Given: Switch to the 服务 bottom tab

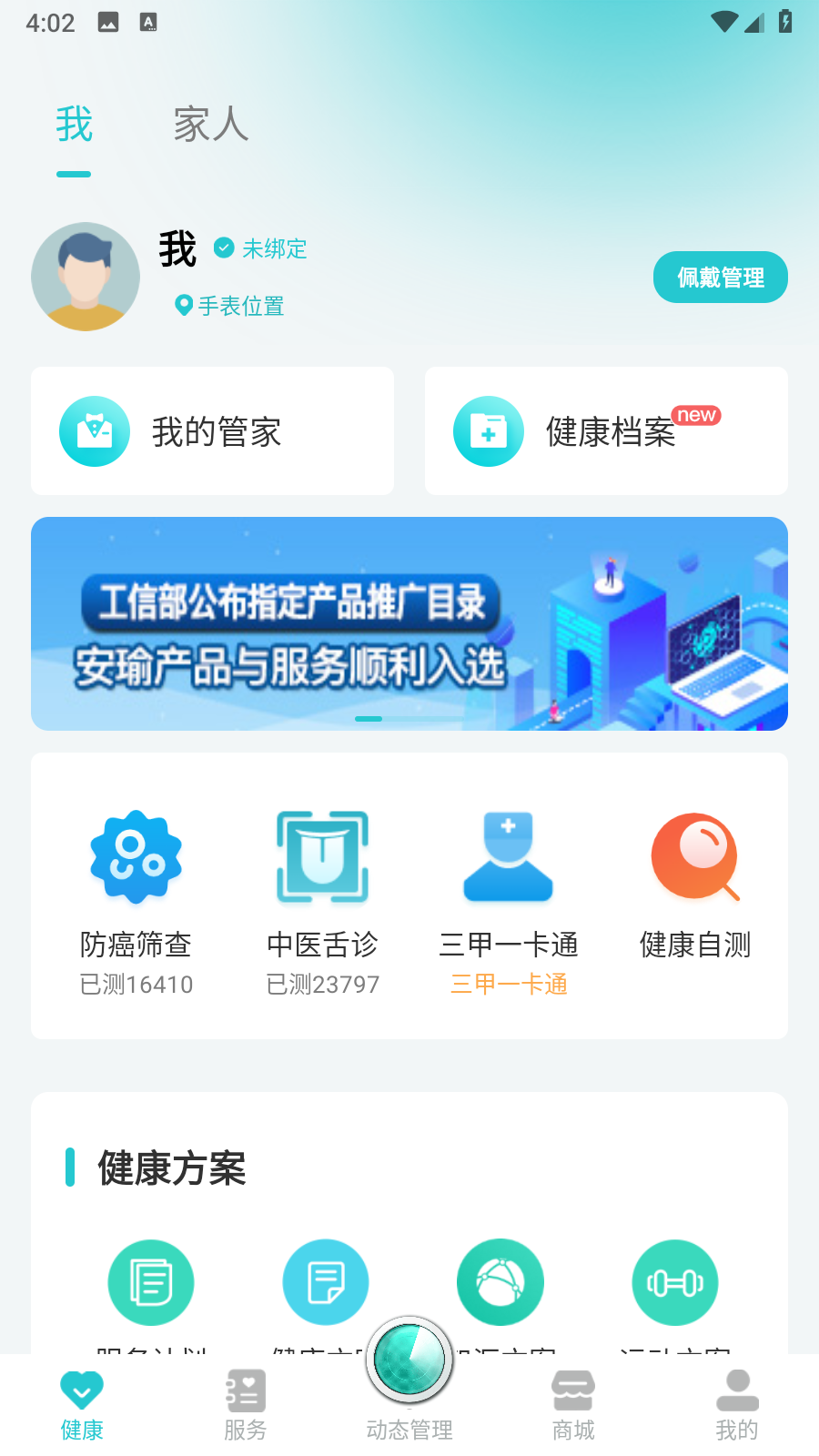Looking at the screenshot, I should (x=246, y=1406).
